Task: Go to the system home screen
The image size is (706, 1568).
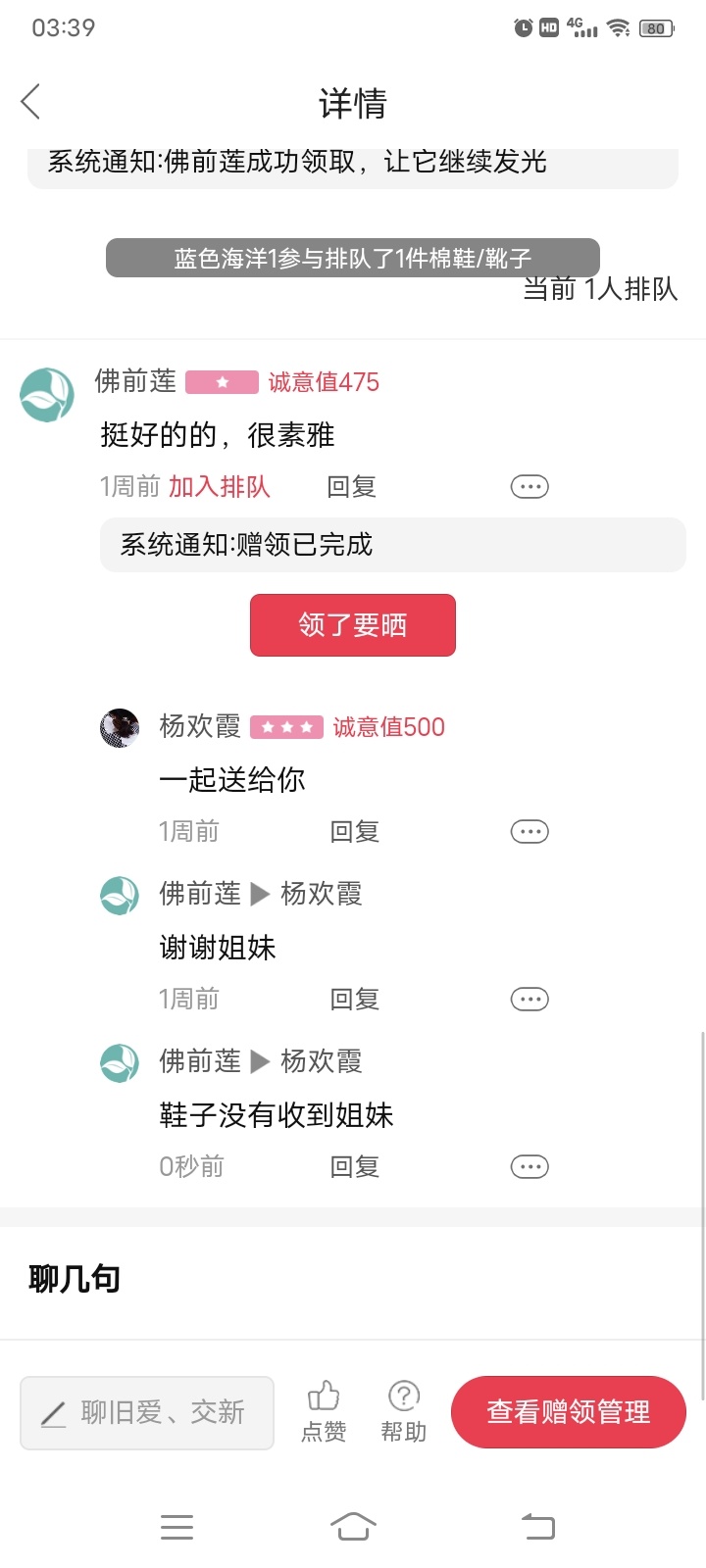Action: (353, 1526)
